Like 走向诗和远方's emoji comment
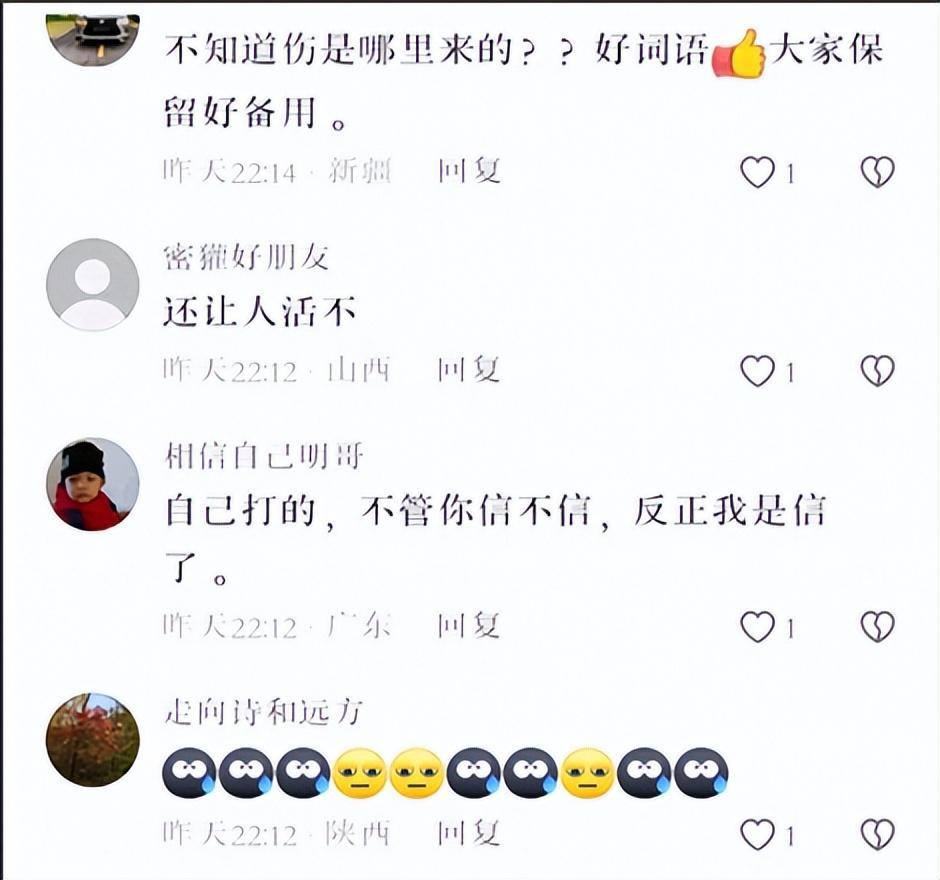Screen dimensions: 940x880 [x=757, y=834]
